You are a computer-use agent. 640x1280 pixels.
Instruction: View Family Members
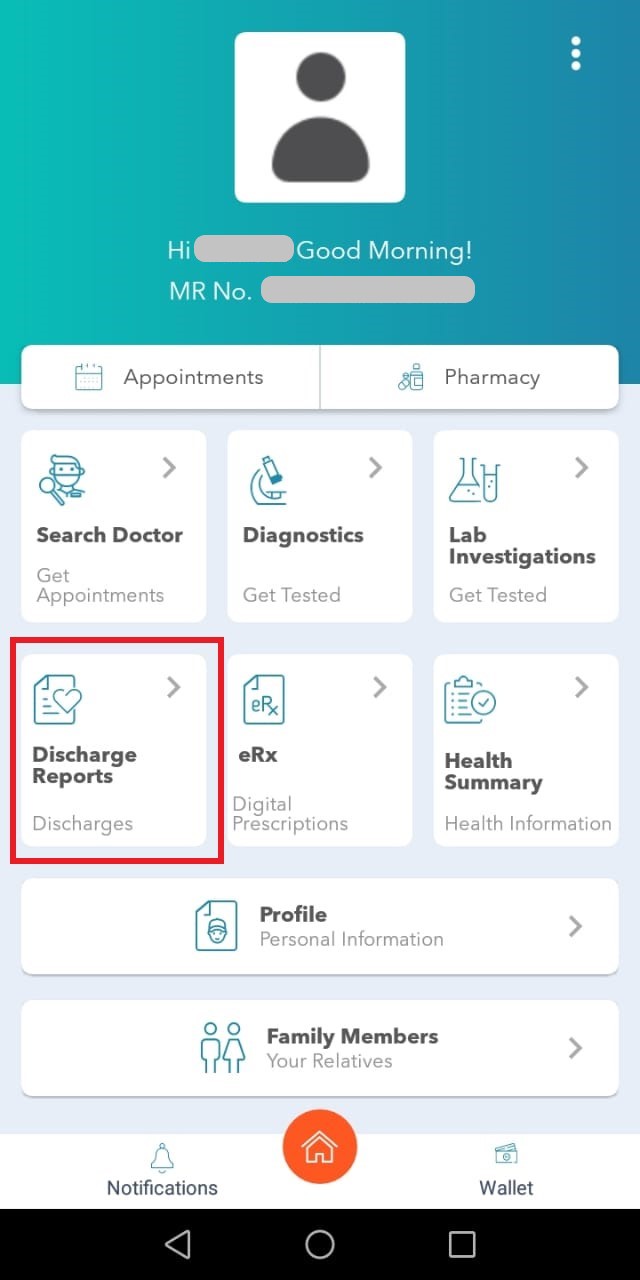(x=320, y=1048)
